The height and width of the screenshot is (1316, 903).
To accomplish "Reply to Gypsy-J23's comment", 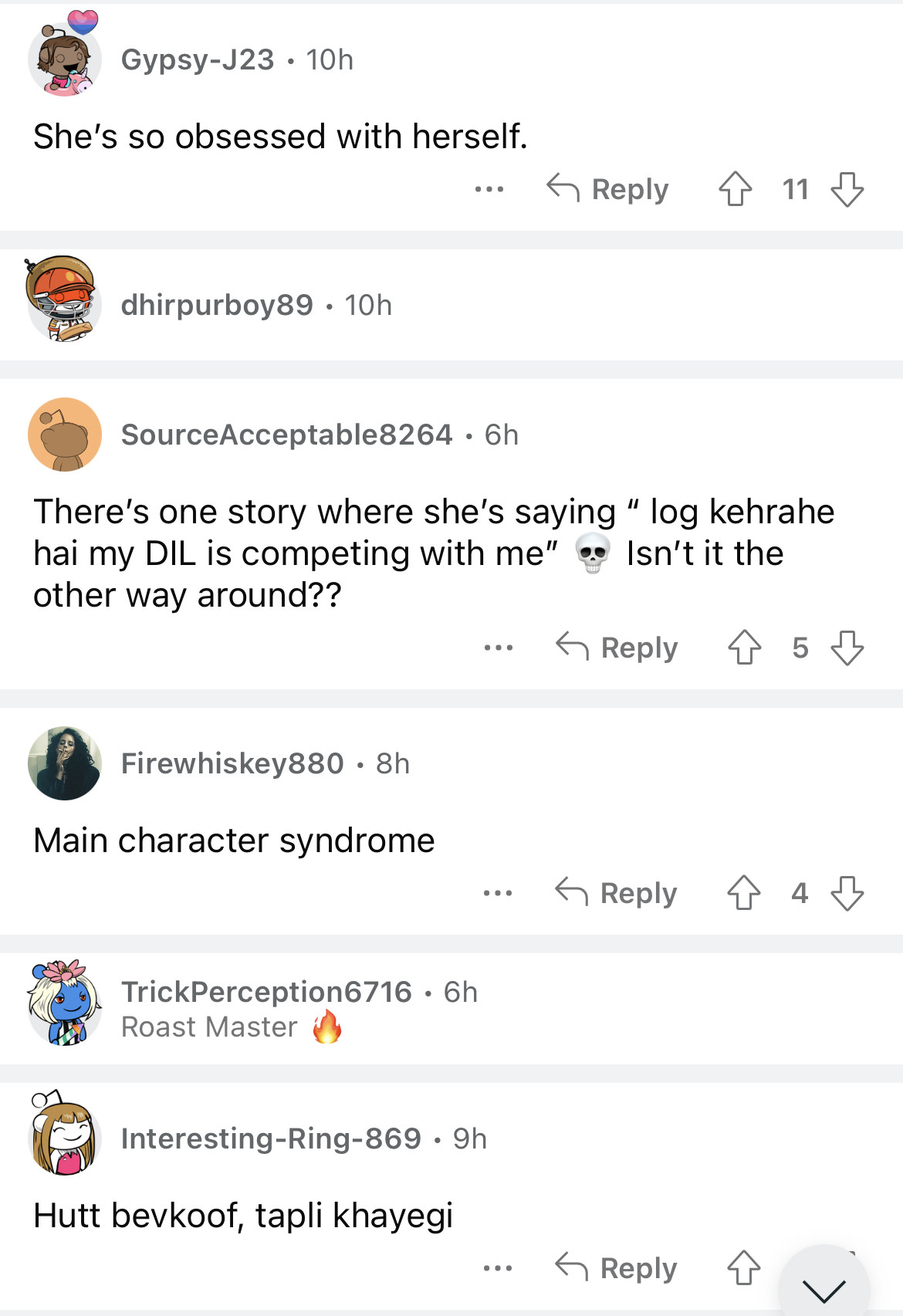I will (608, 189).
